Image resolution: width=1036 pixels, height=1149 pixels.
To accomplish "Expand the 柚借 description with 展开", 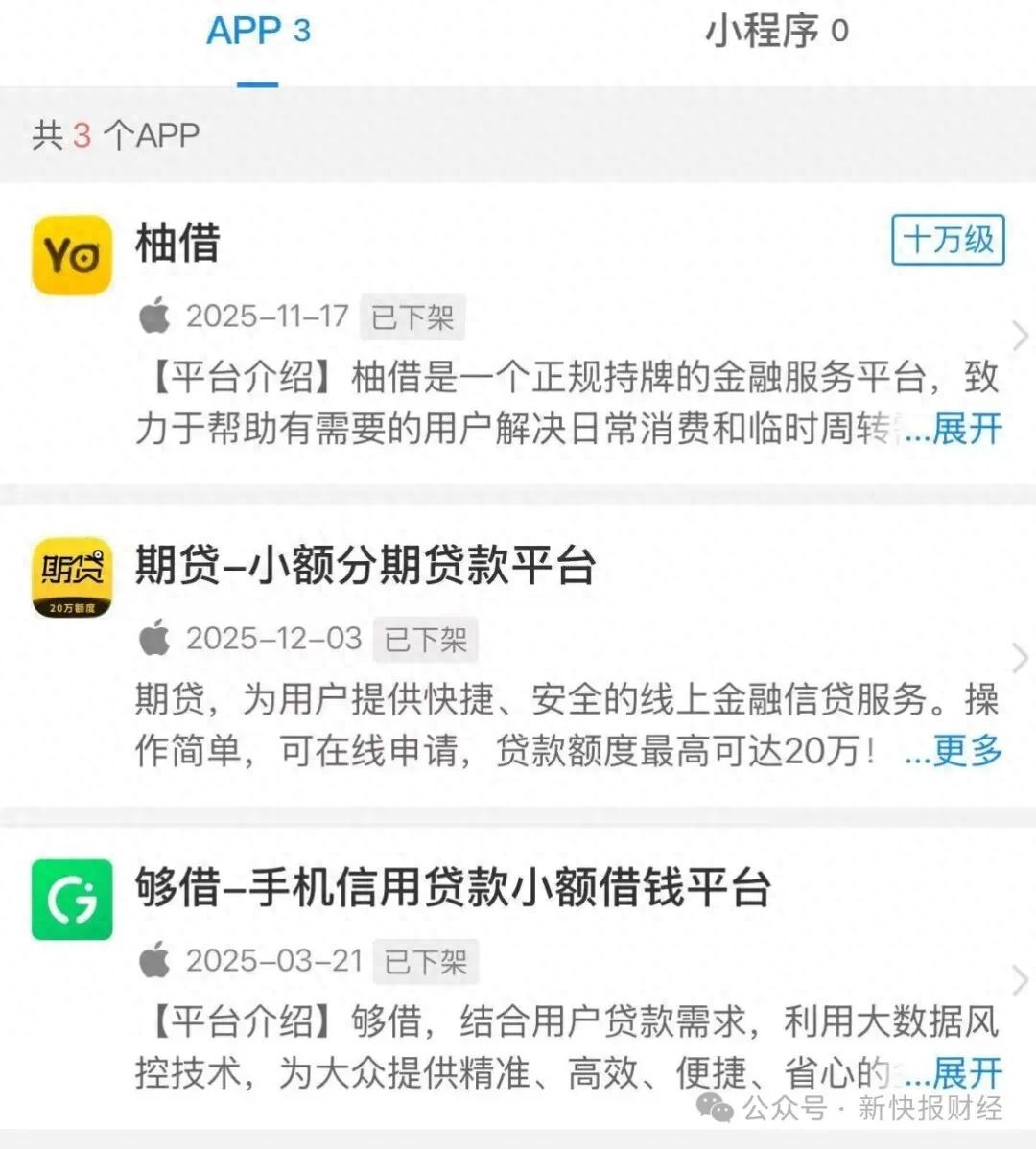I will click(x=966, y=429).
